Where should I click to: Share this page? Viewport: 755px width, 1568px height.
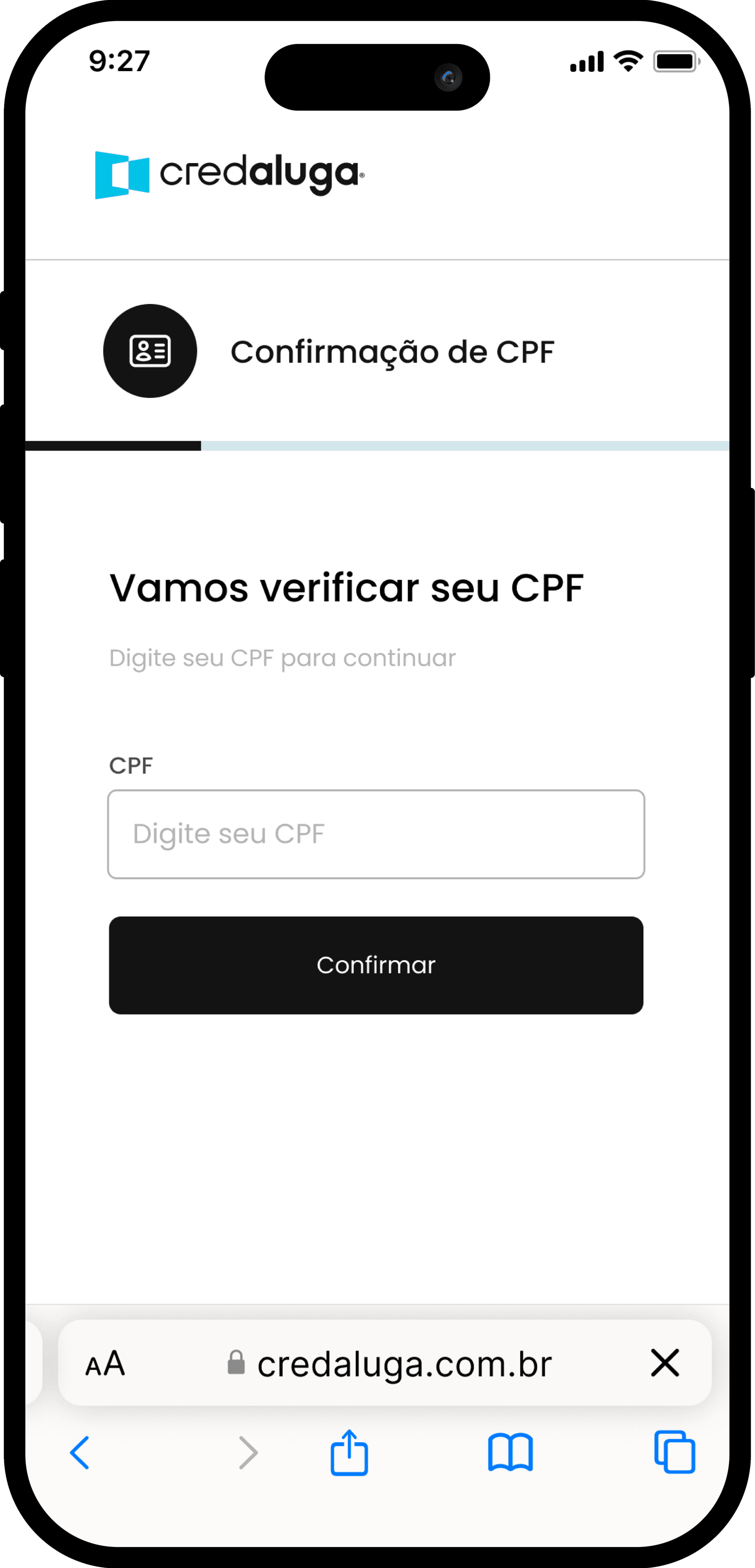pos(349,1452)
